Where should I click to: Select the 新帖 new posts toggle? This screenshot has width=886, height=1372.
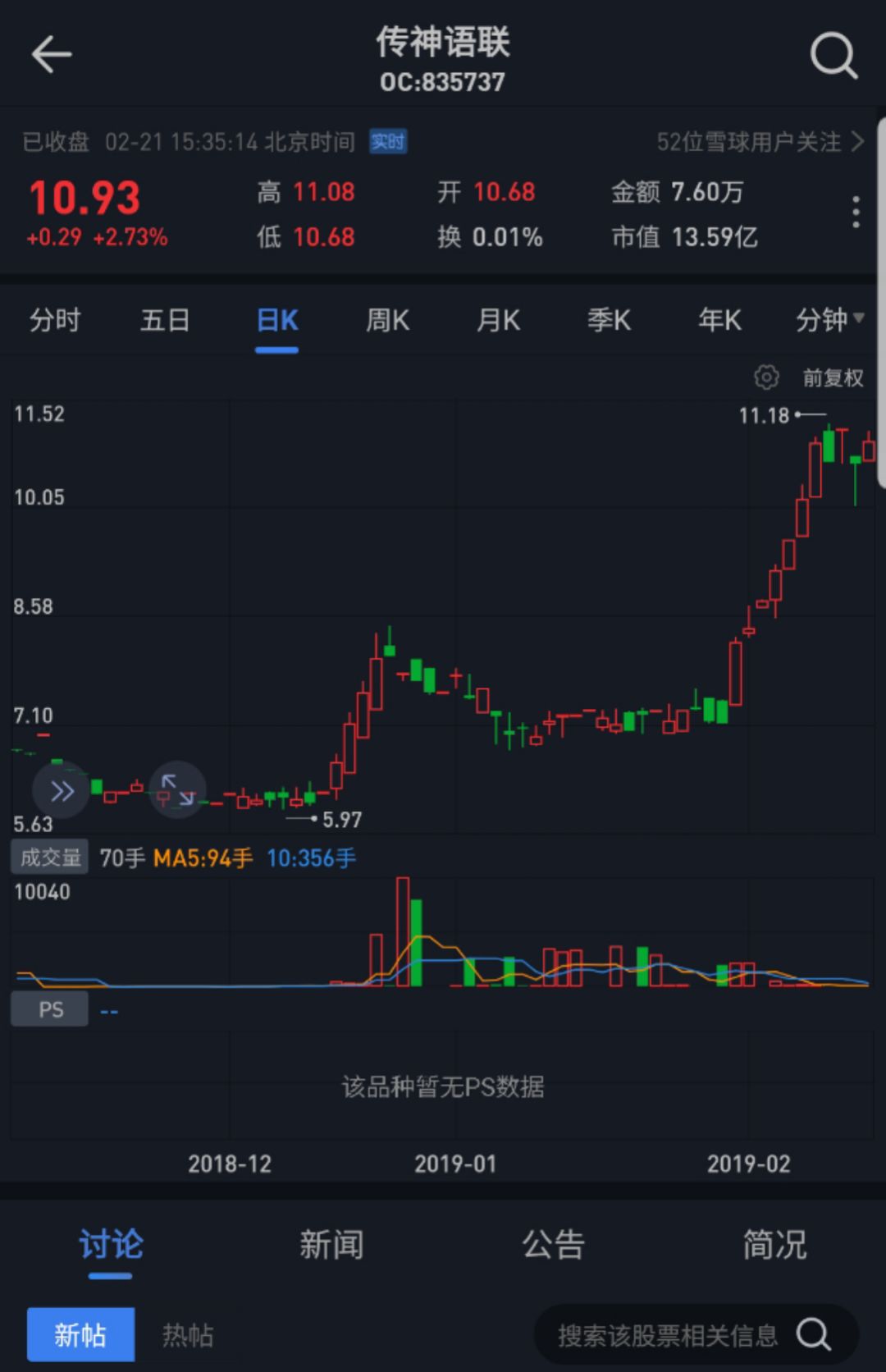coord(80,1334)
